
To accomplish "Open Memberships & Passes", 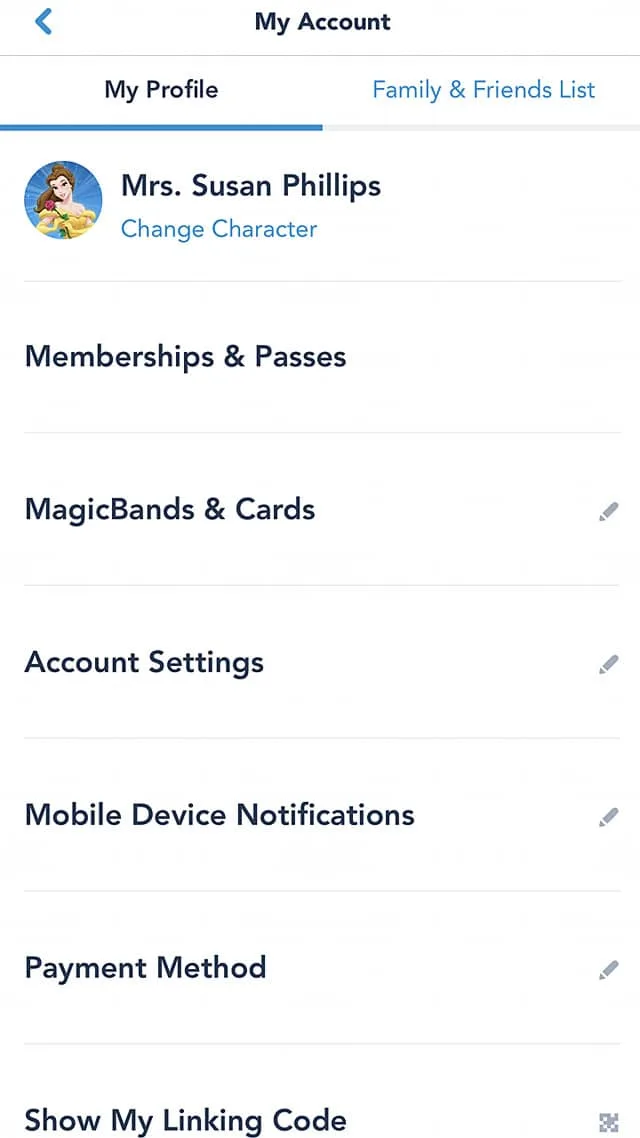I will click(322, 357).
